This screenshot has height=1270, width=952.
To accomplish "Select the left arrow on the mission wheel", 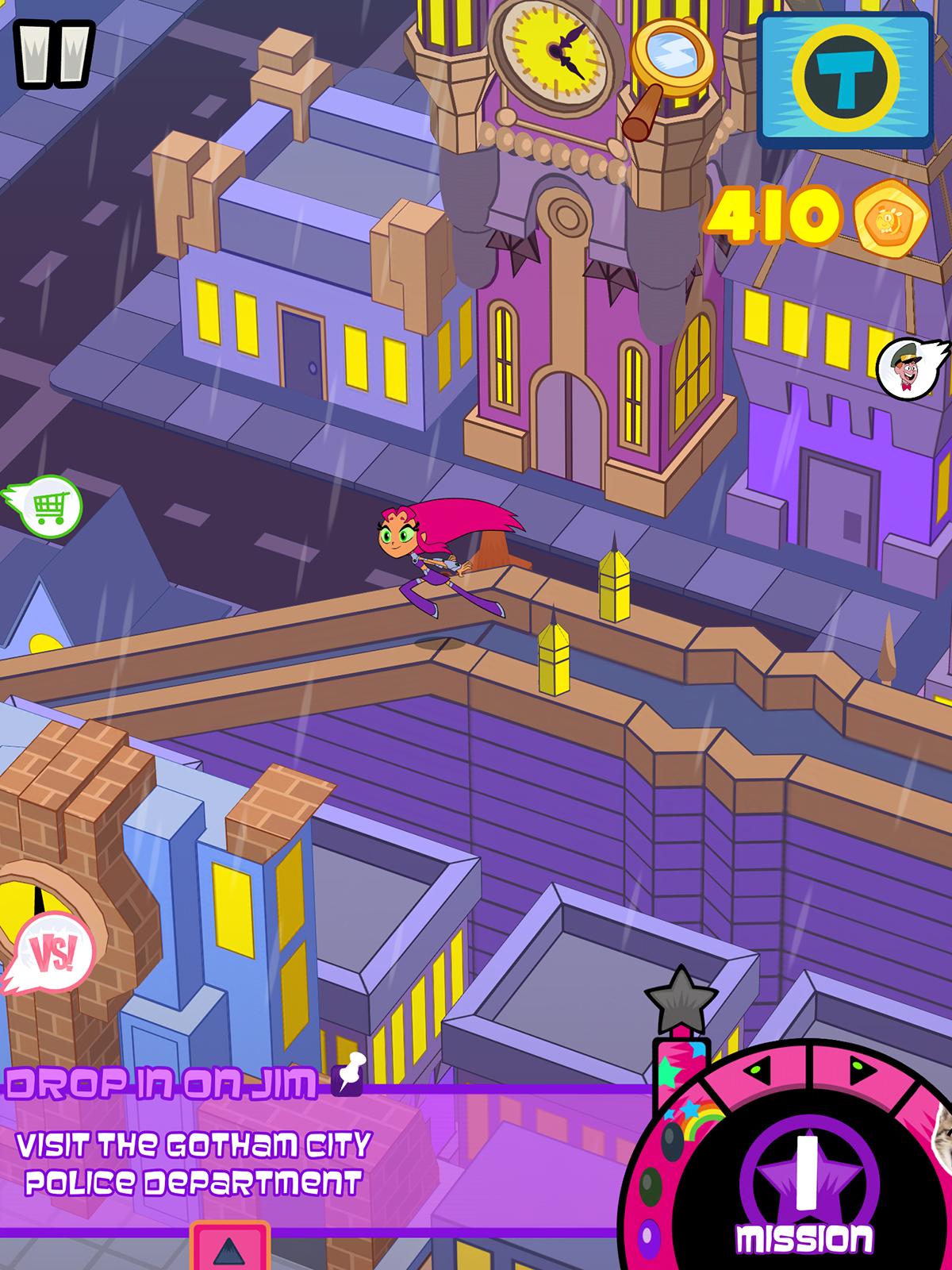I will (762, 1070).
